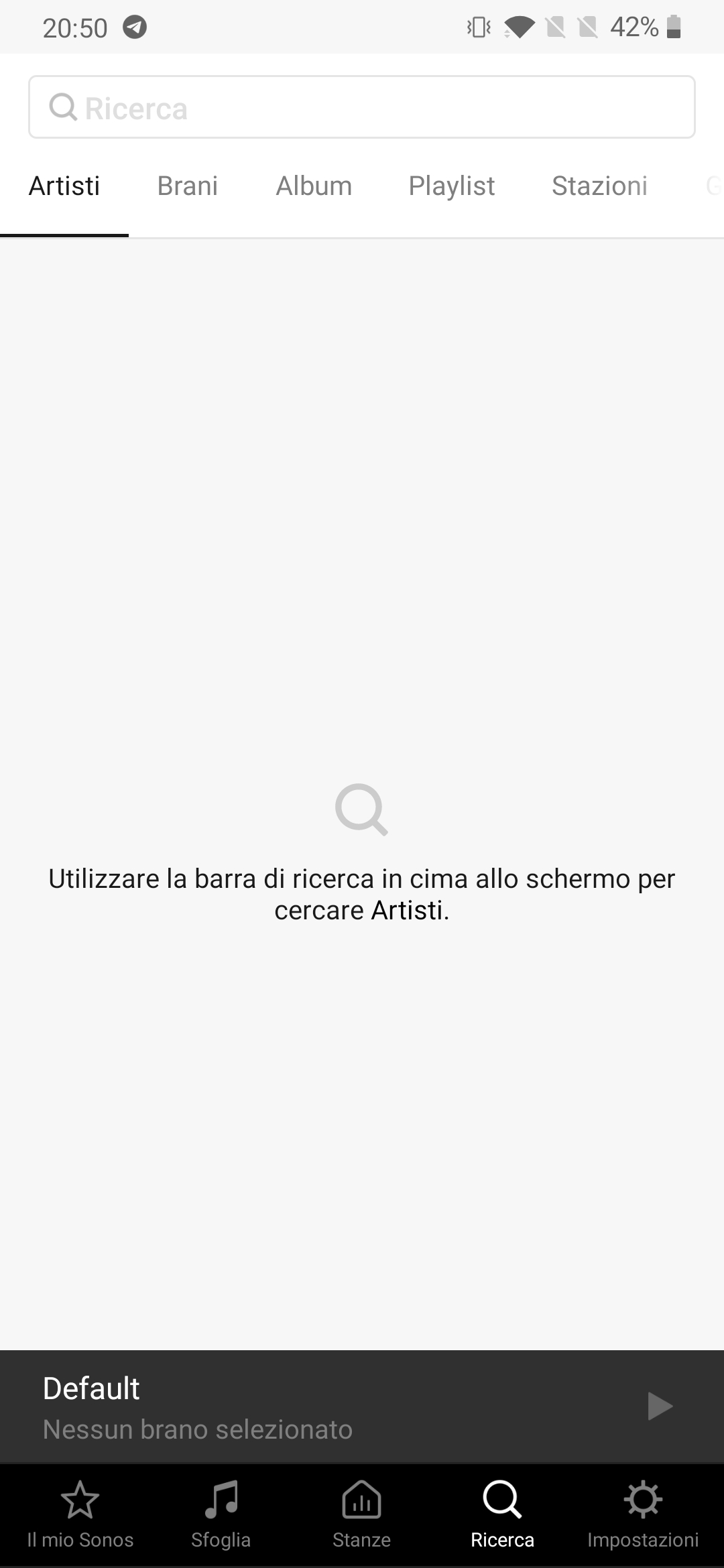Image resolution: width=724 pixels, height=1568 pixels.
Task: Select the Playlist tab
Action: coord(452,186)
